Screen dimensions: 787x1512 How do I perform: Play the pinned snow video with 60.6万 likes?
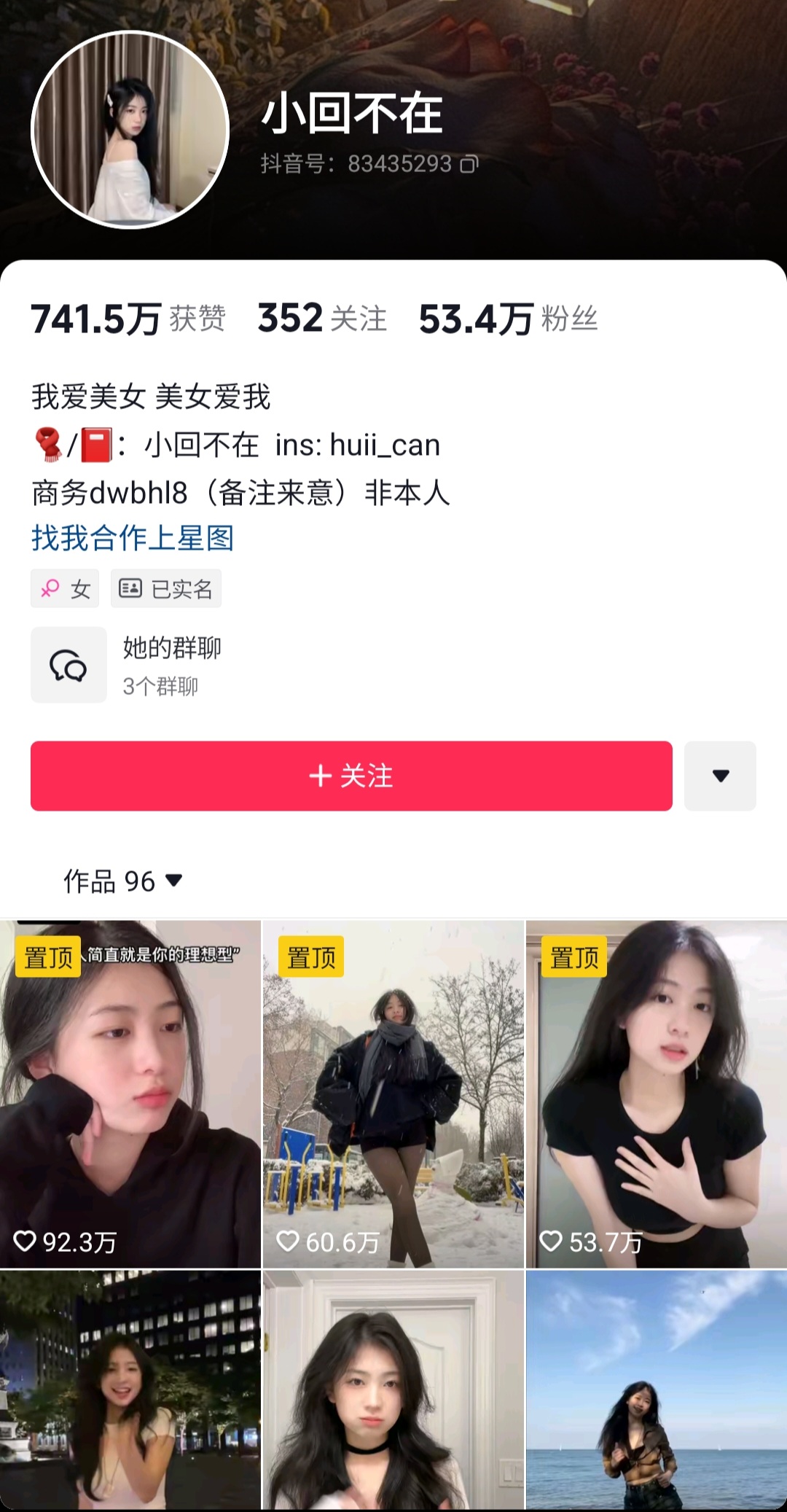pyautogui.click(x=393, y=1094)
